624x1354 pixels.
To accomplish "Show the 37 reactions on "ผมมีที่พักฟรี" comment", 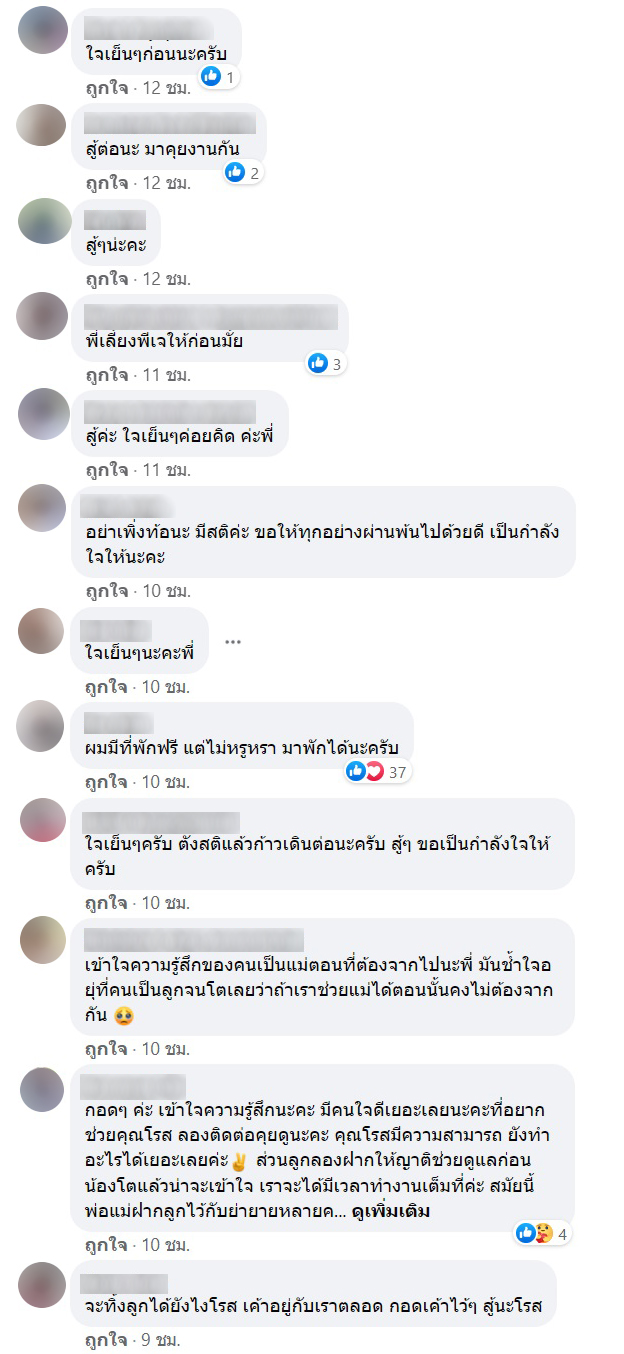I will pos(378,771).
